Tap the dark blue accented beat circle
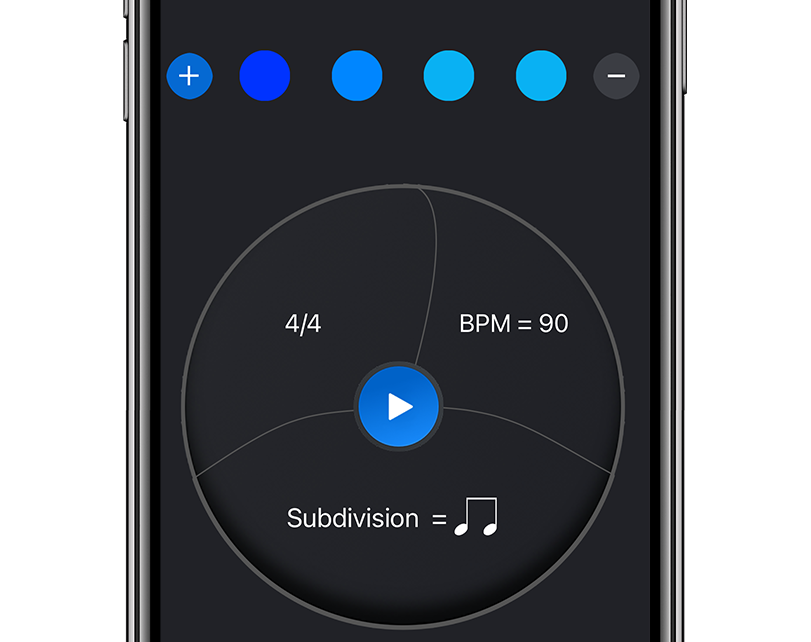 pyautogui.click(x=265, y=76)
